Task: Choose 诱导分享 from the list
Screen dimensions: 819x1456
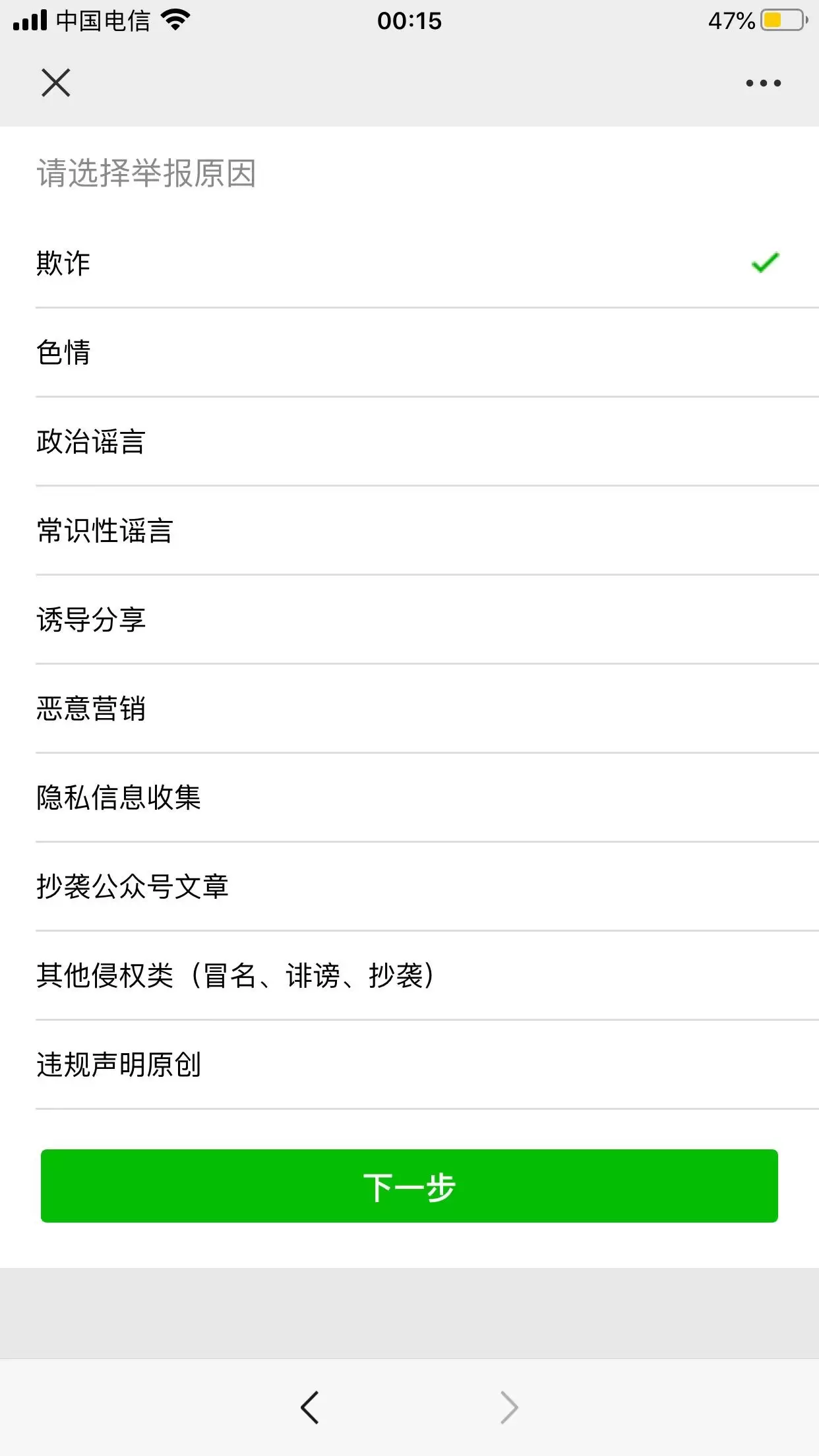Action: click(x=409, y=619)
